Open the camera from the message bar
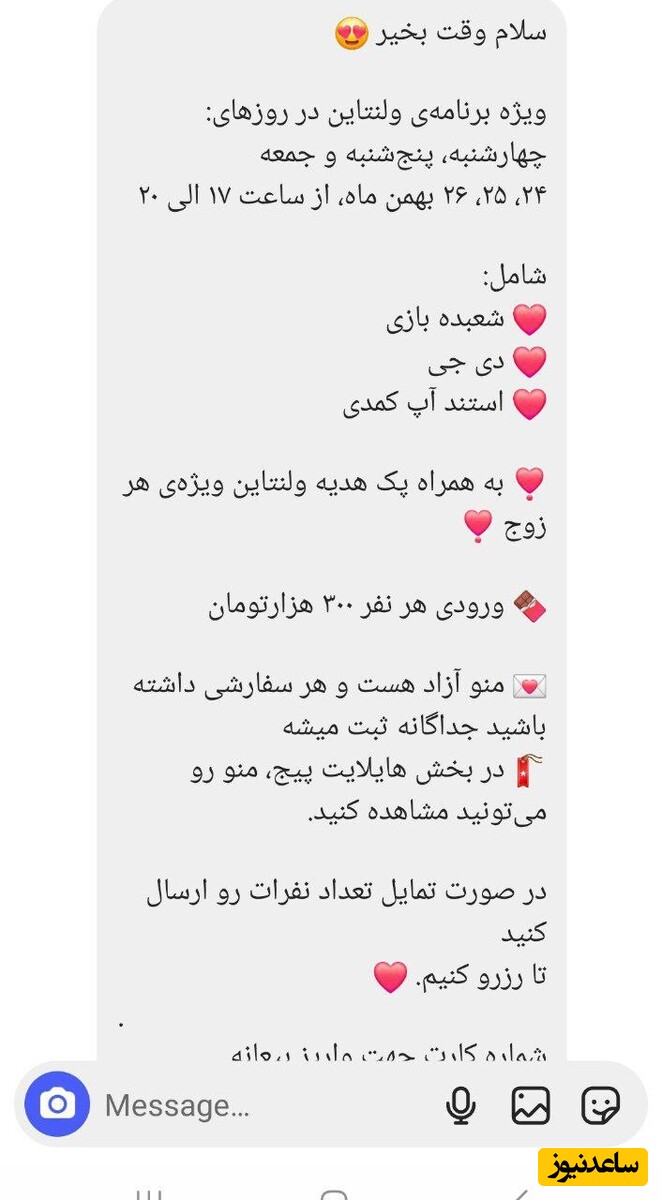The width and height of the screenshot is (662, 1200). coord(57,1104)
